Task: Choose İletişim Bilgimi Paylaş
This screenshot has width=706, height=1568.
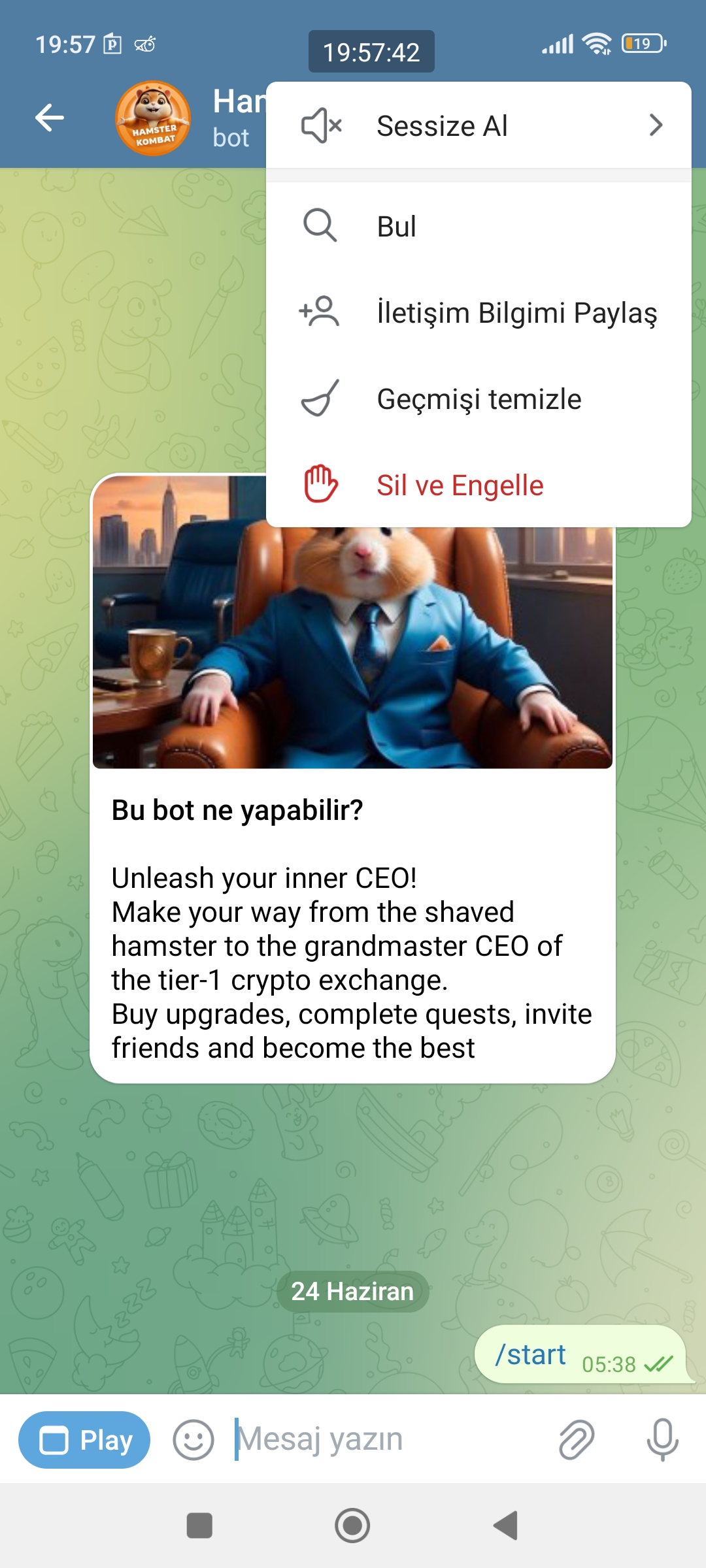Action: coord(479,312)
